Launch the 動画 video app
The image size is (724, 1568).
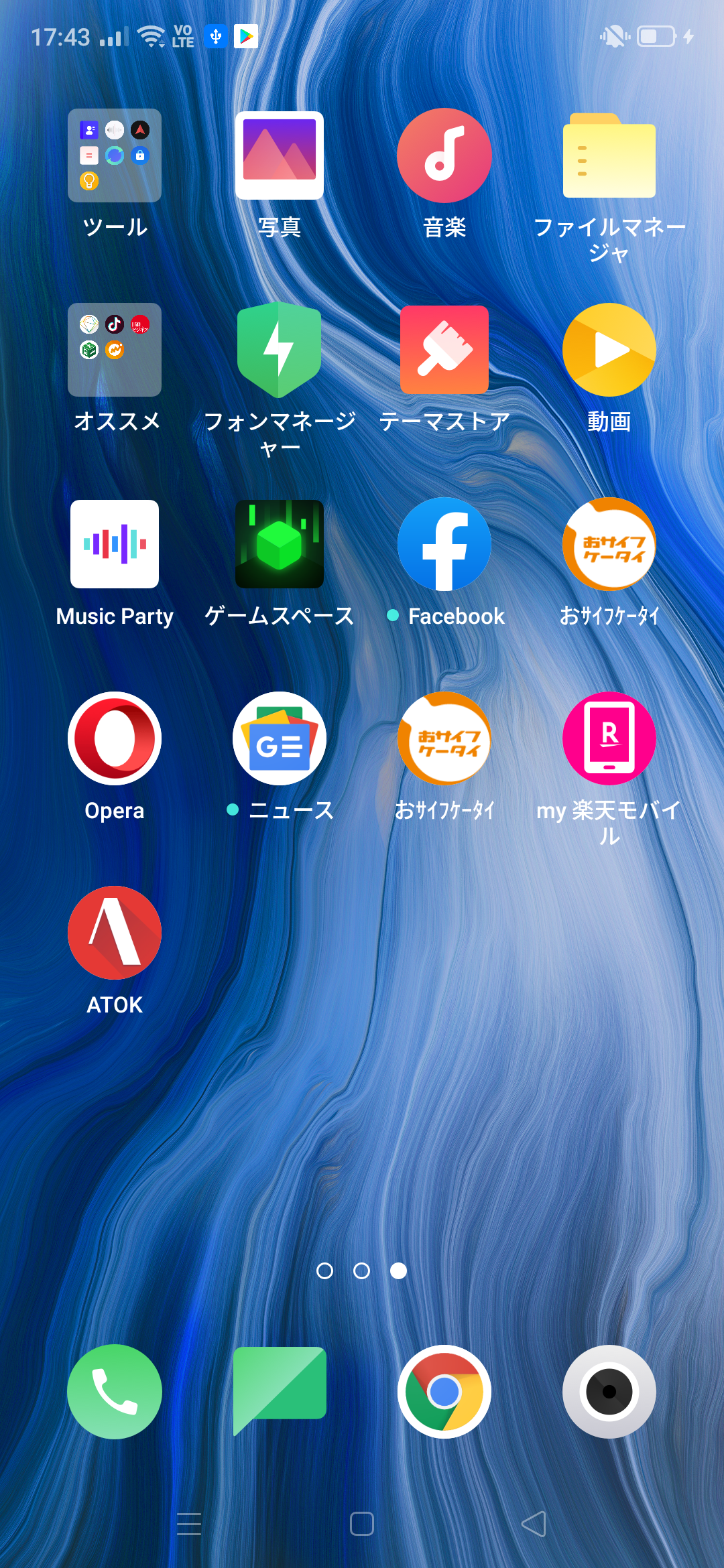click(x=609, y=350)
